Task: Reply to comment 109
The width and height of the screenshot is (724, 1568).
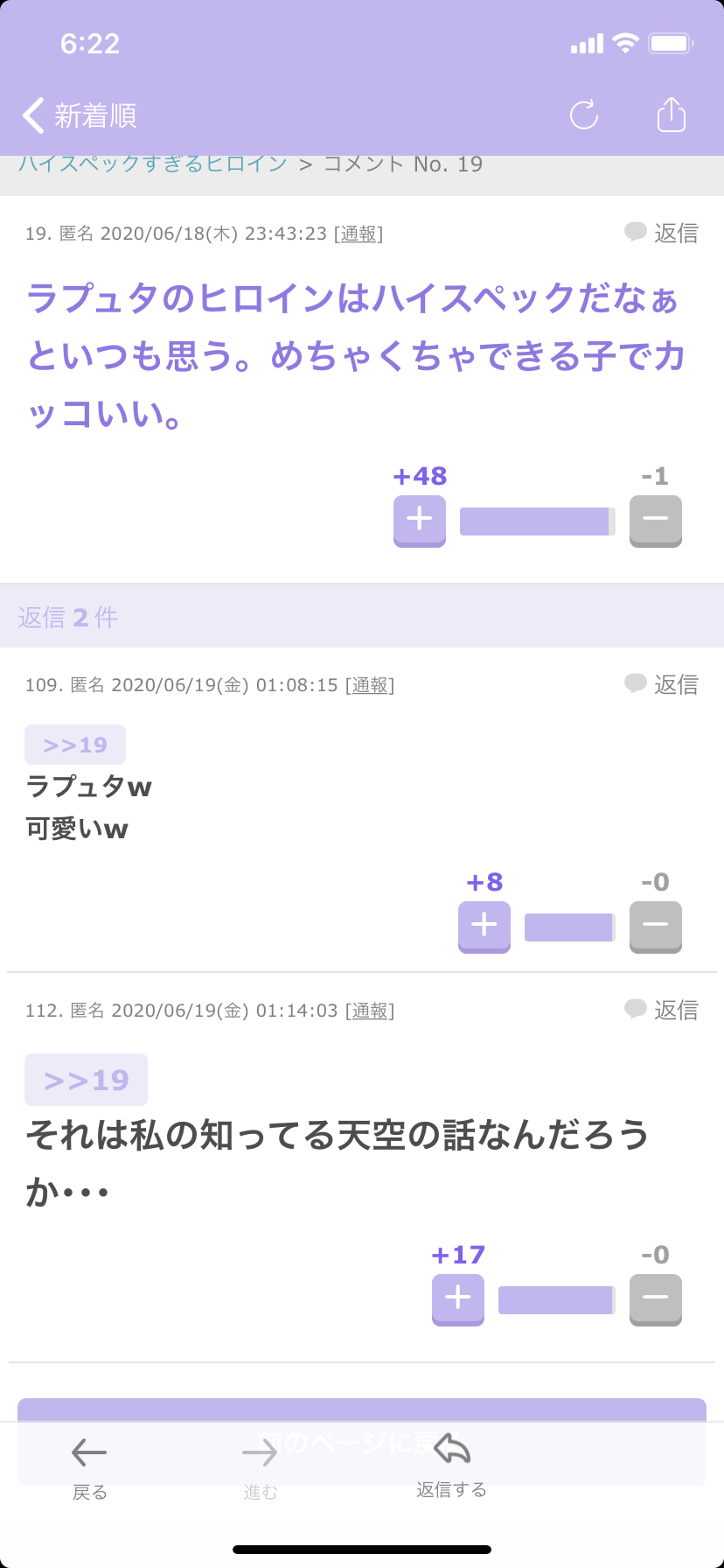Action: point(661,684)
